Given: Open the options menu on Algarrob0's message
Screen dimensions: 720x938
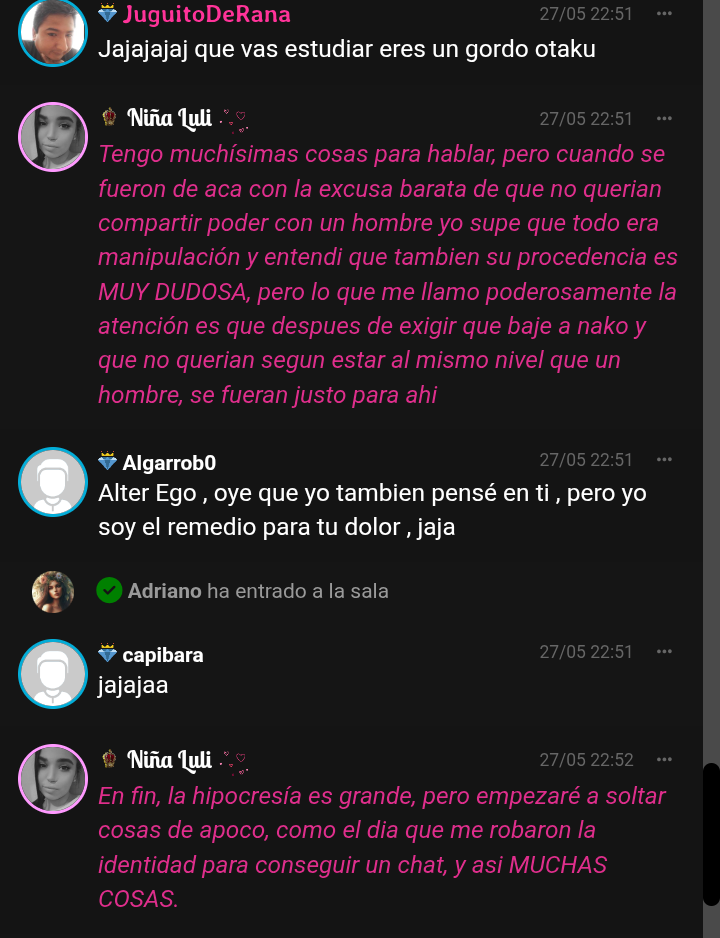Looking at the screenshot, I should point(664,460).
